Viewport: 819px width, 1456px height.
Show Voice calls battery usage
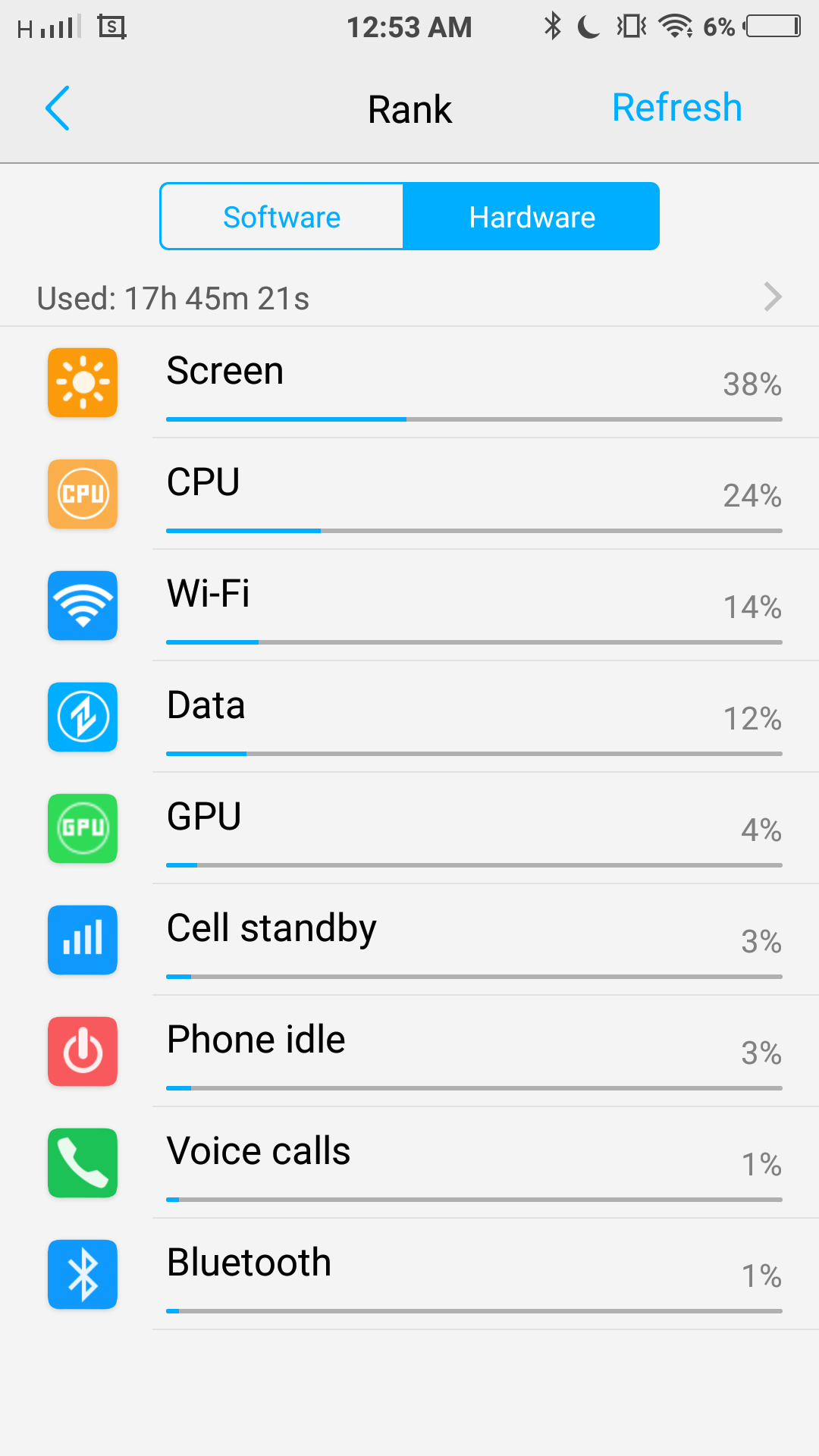click(409, 1163)
